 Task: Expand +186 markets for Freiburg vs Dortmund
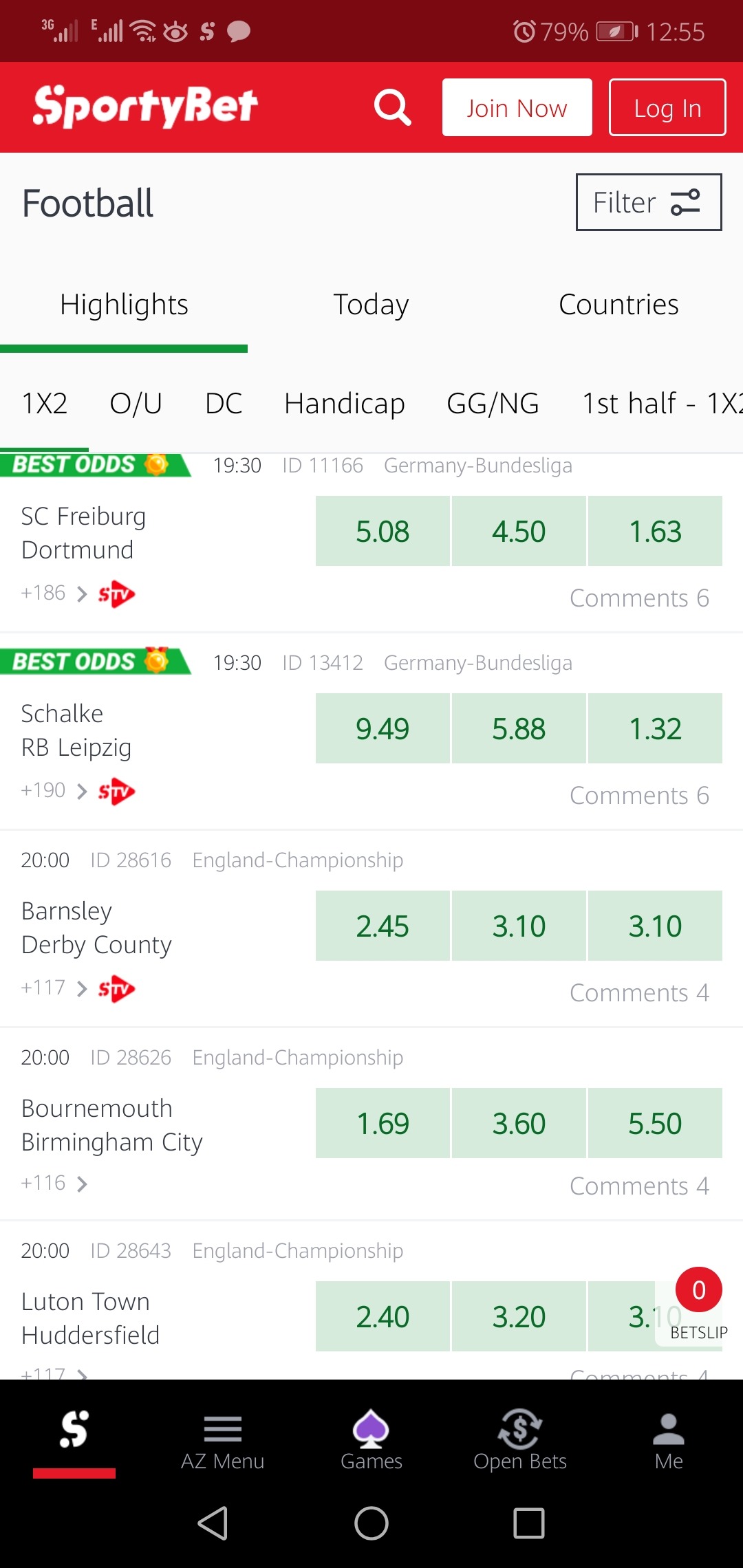point(54,594)
